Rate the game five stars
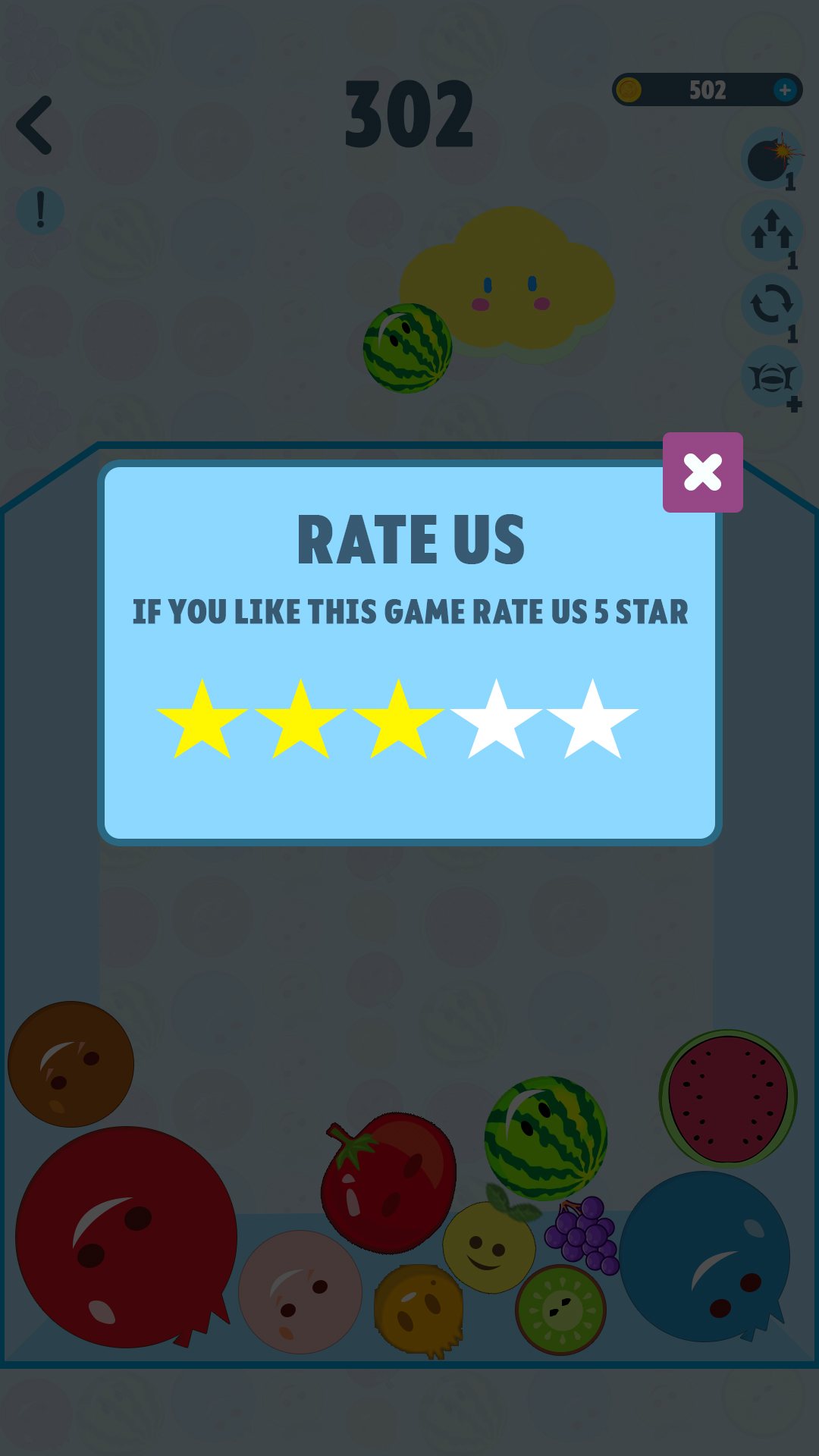Image resolution: width=819 pixels, height=1456 pixels. coord(592,721)
